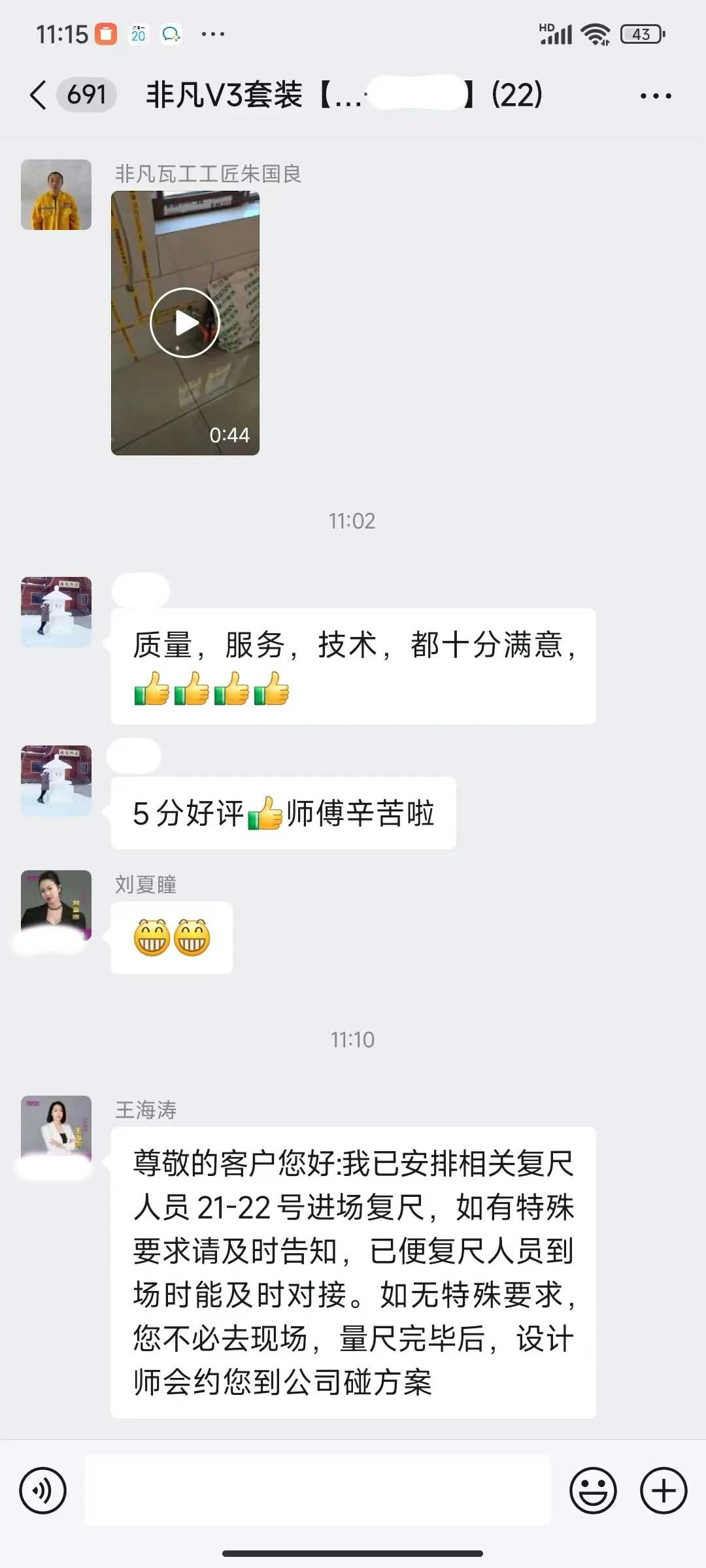Go back to the chat list
Viewport: 706px width, 1568px height.
[x=39, y=95]
